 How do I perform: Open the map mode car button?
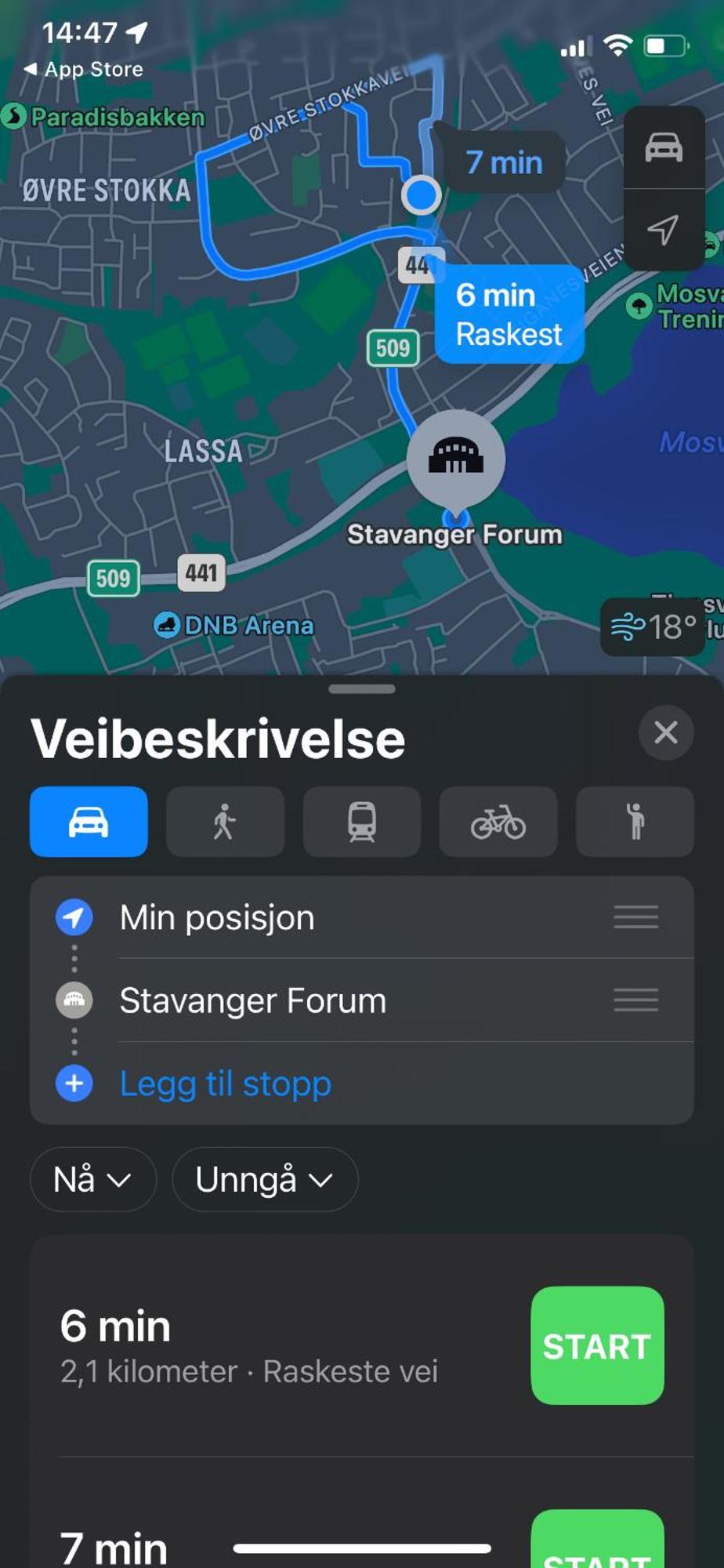664,147
